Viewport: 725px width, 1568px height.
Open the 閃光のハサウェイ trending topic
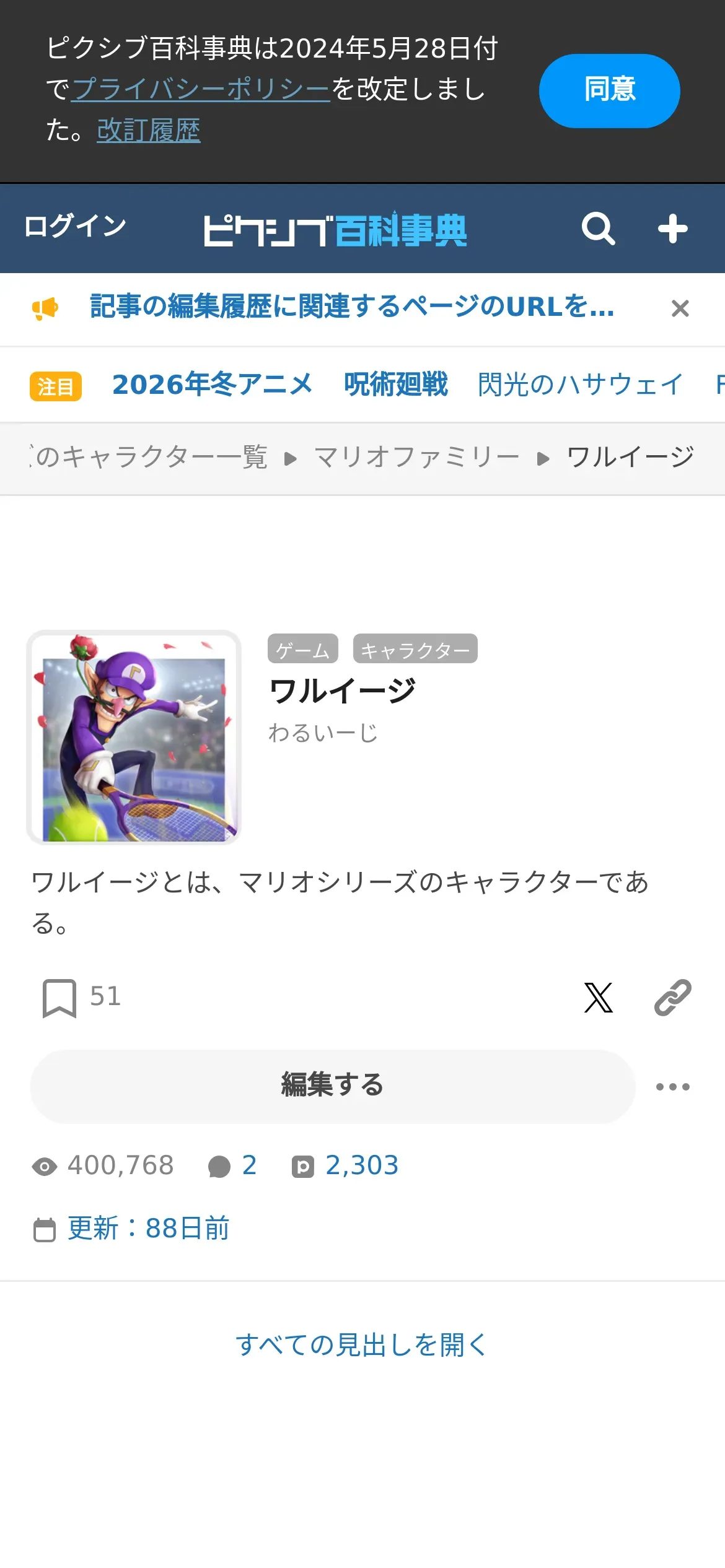[580, 385]
